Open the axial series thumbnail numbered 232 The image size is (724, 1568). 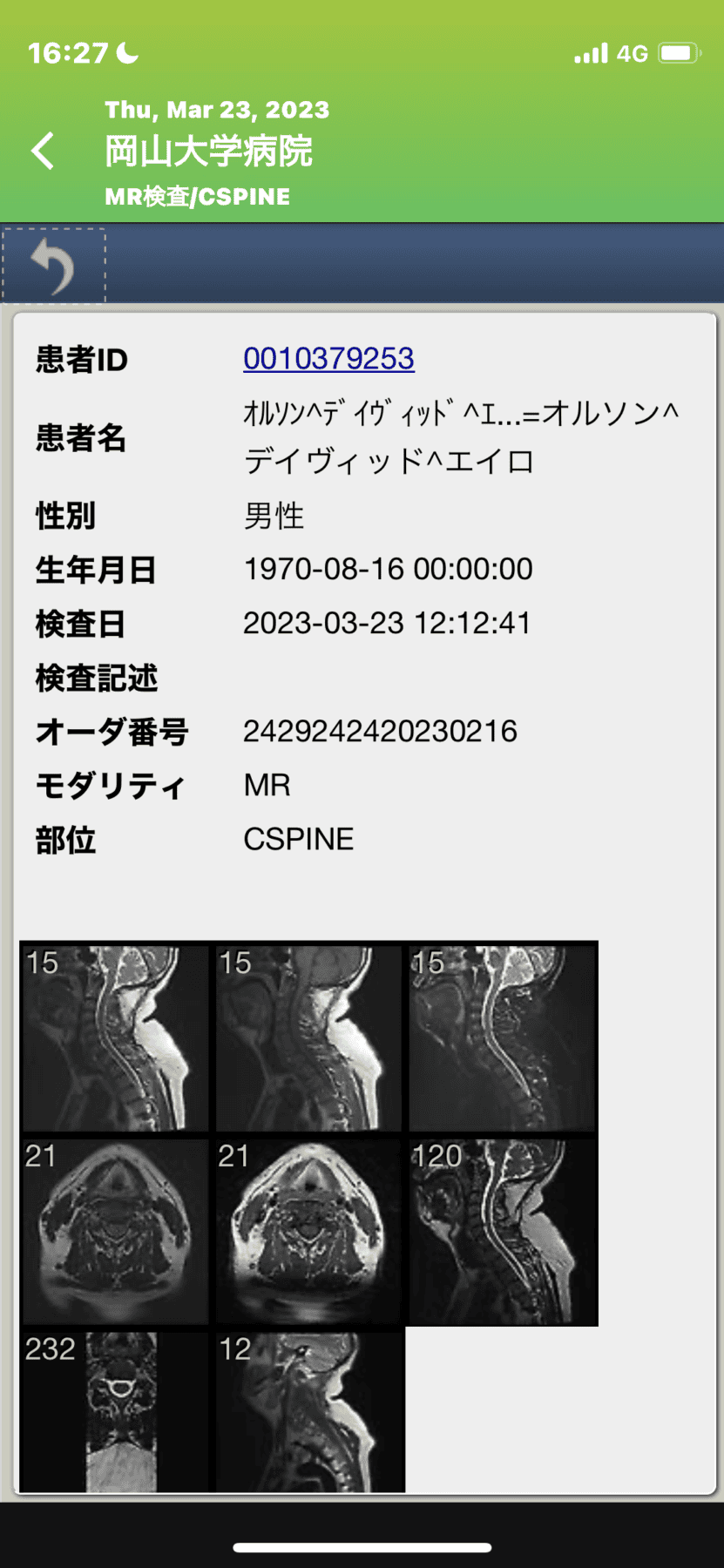116,1411
